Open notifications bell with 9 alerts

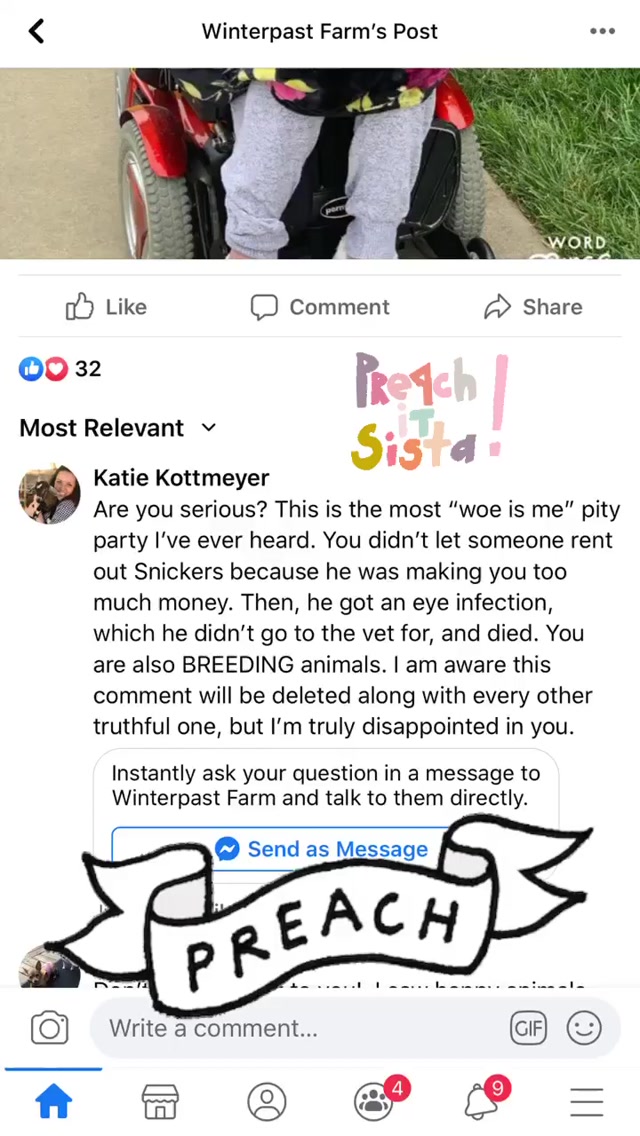[481, 1101]
